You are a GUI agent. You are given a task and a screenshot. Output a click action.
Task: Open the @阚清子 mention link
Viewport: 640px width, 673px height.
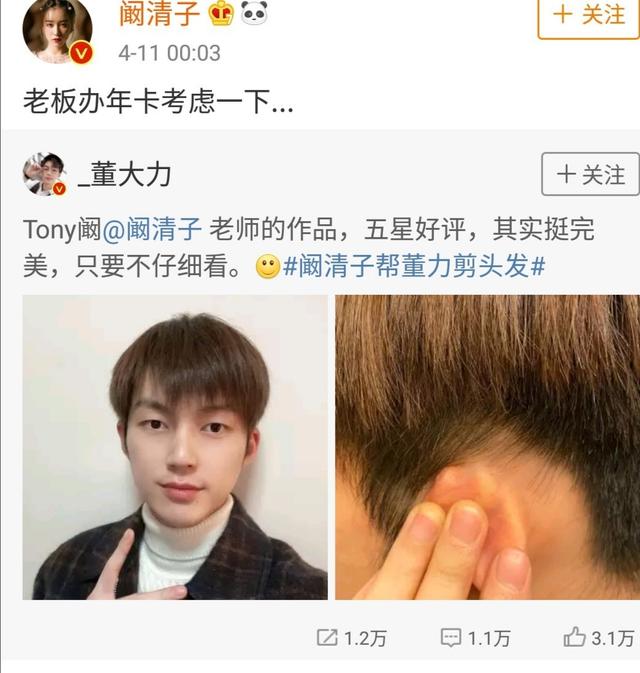(x=153, y=230)
